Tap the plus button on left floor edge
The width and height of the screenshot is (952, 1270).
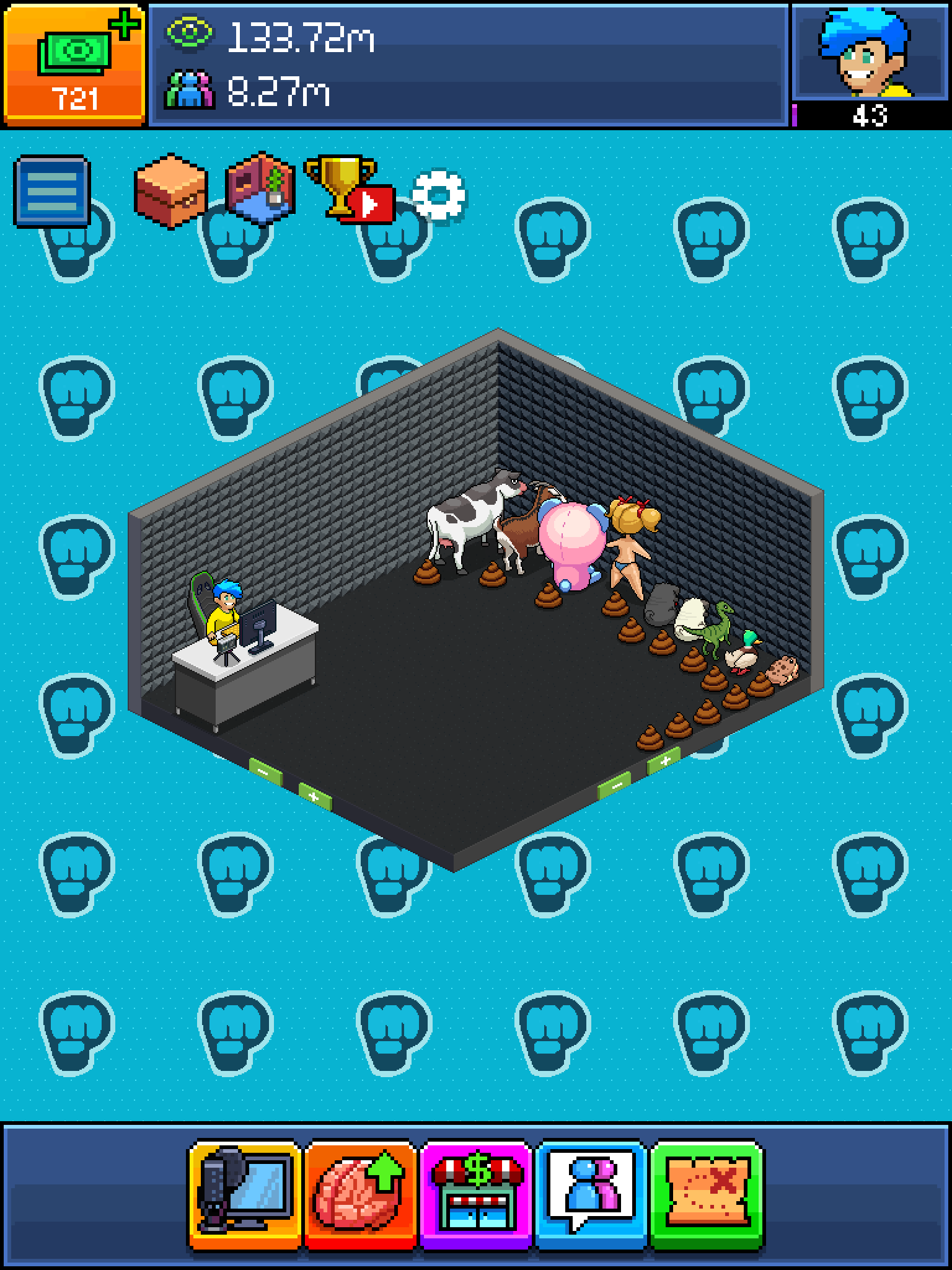point(315,797)
